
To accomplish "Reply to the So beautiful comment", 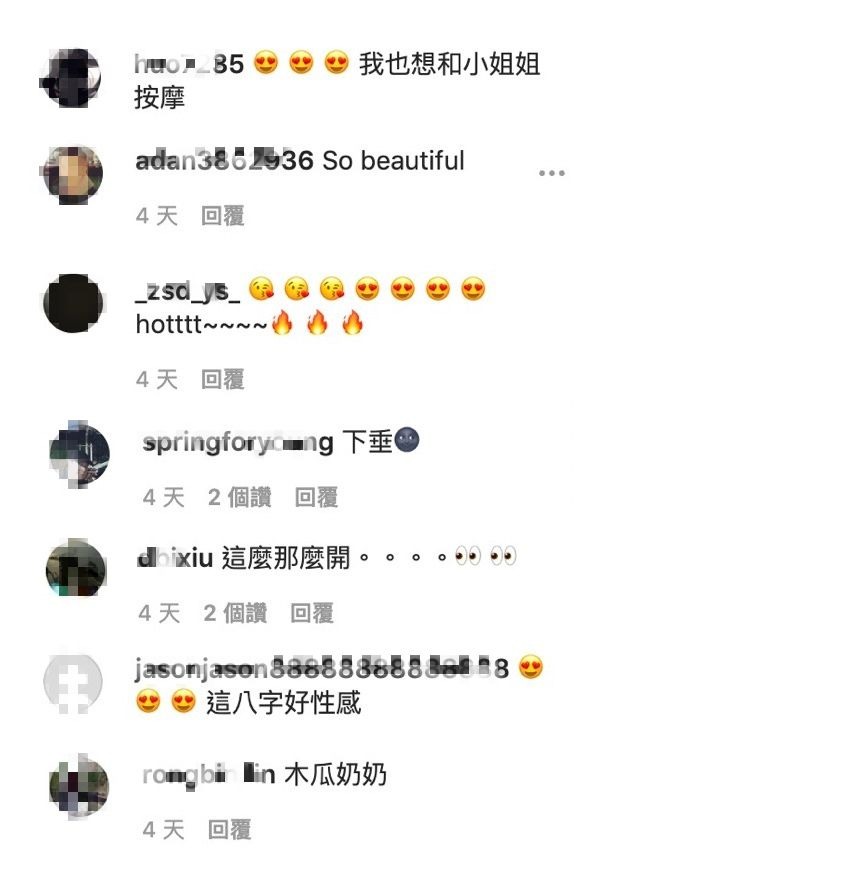I will (x=223, y=216).
